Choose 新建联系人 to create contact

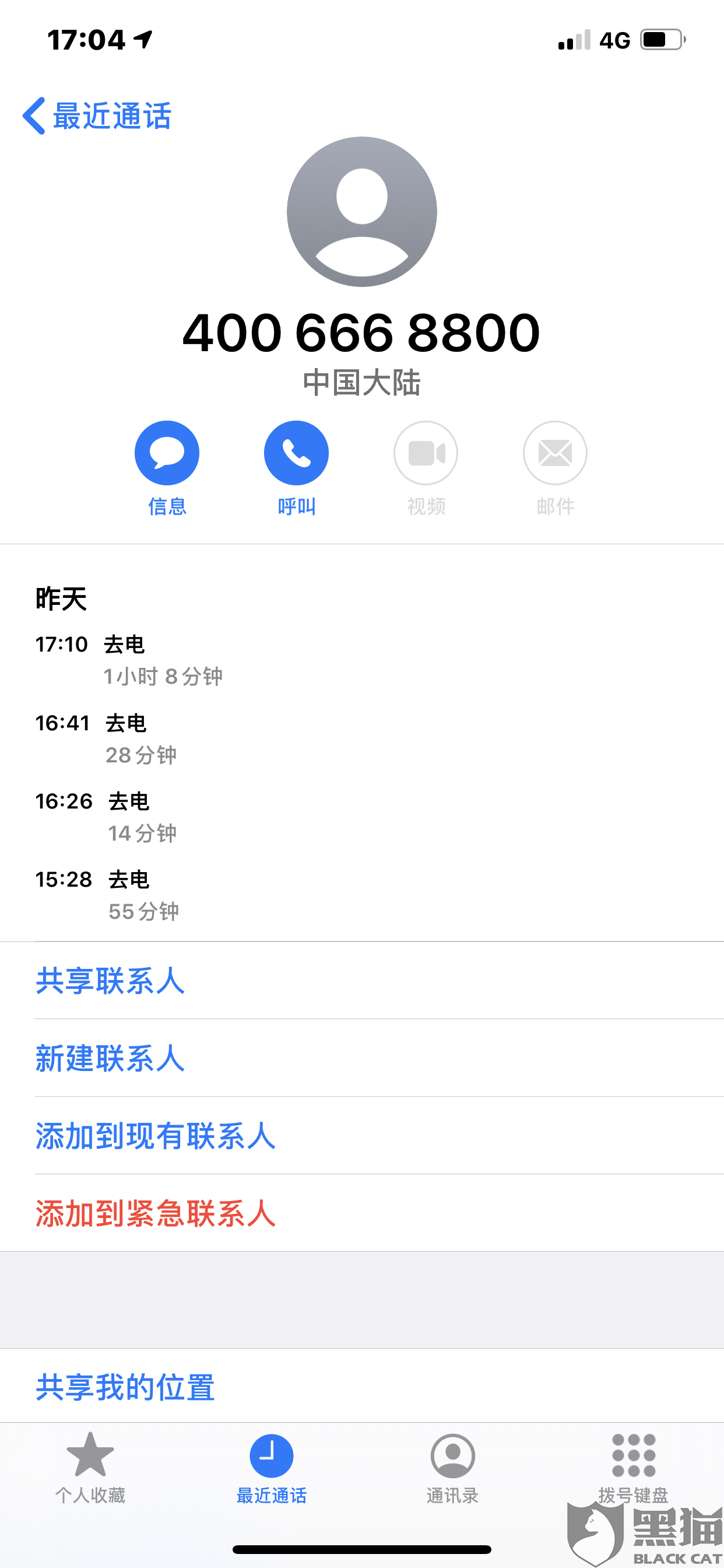[110, 1059]
